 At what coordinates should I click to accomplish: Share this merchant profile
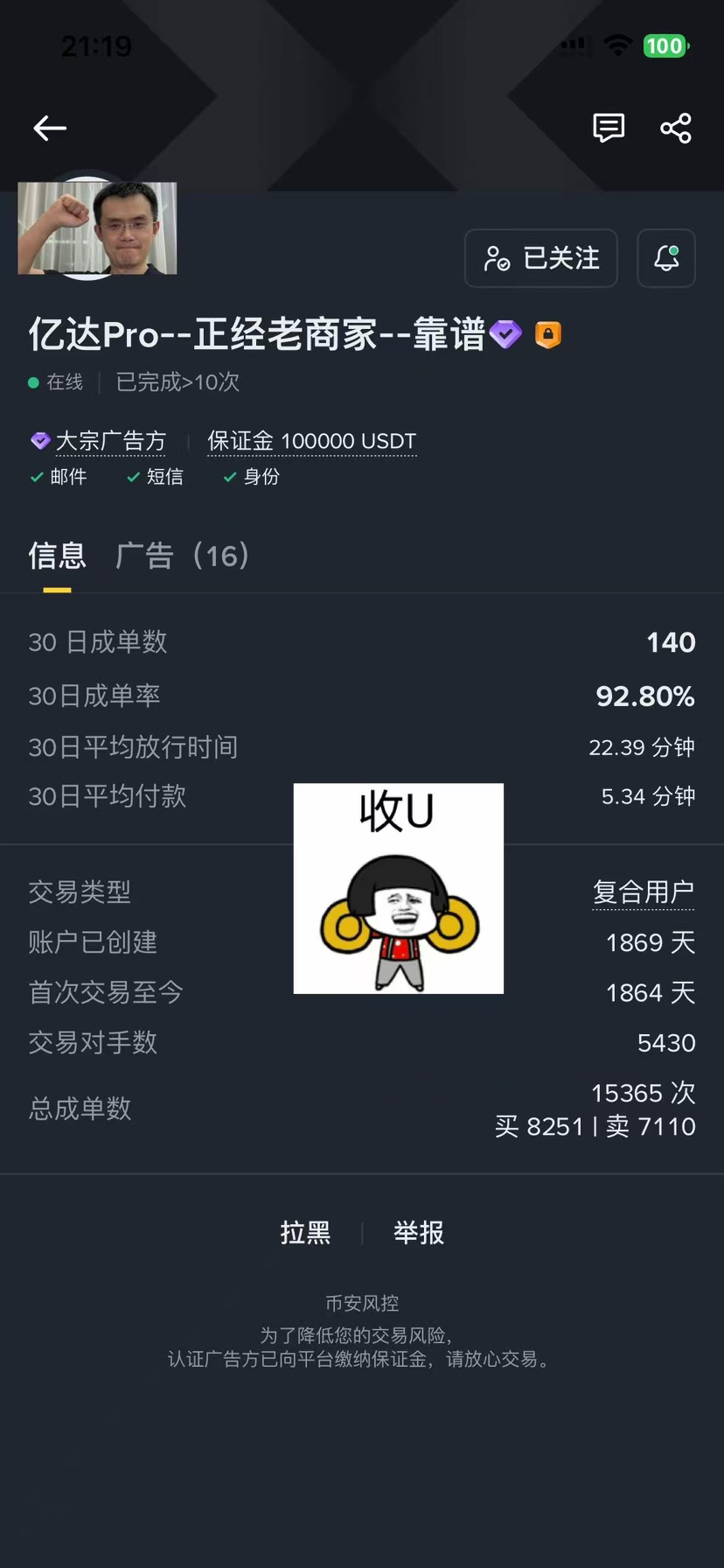coord(676,129)
